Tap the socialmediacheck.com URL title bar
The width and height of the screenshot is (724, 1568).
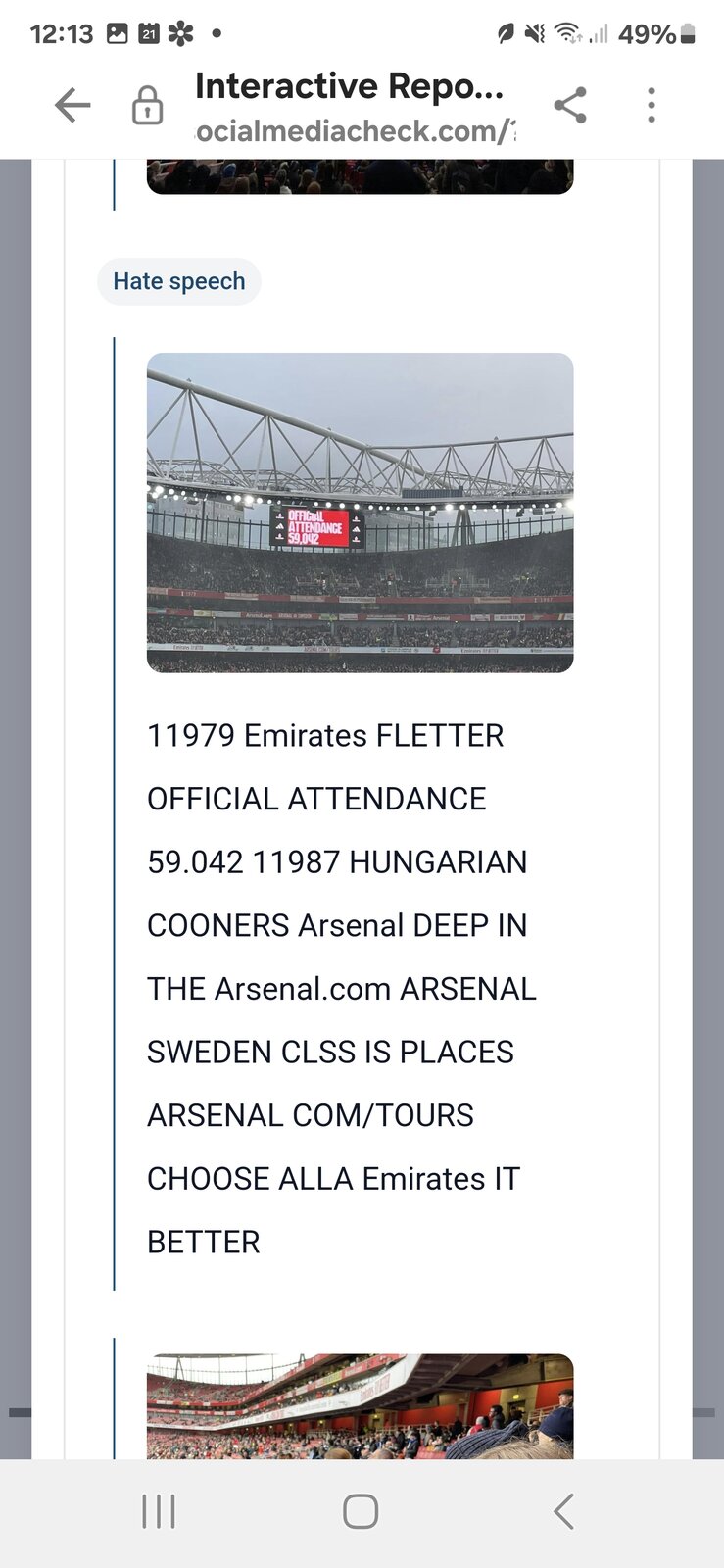pos(353,108)
